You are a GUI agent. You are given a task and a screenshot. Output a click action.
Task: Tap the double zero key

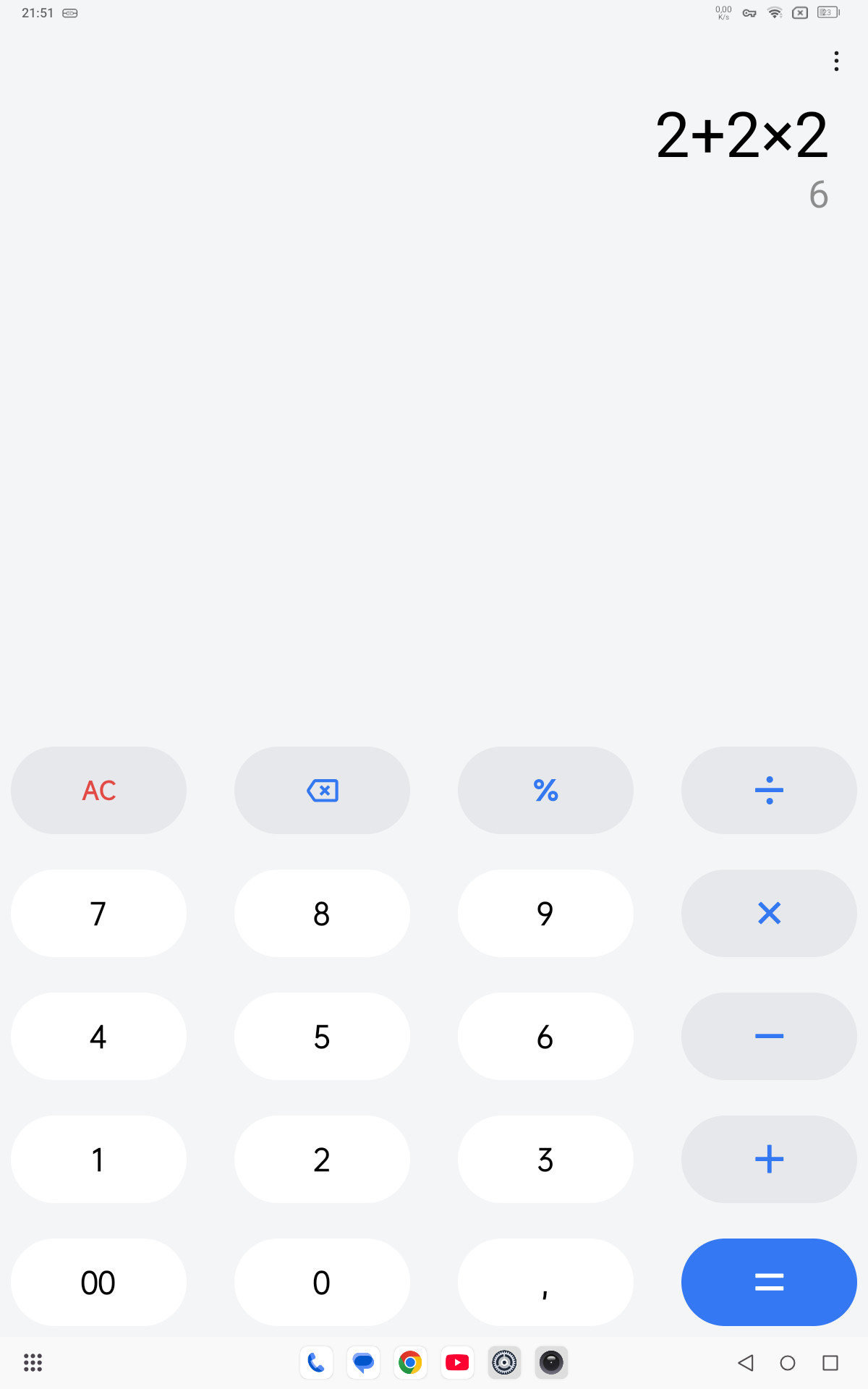tap(98, 1282)
